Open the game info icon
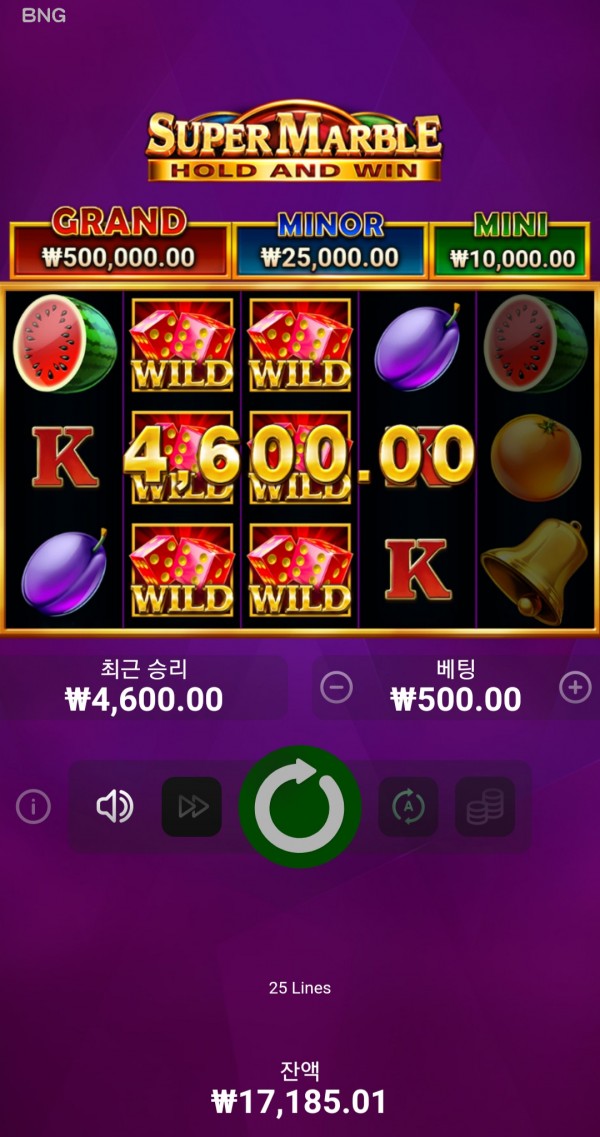The height and width of the screenshot is (1137, 600). (33, 806)
